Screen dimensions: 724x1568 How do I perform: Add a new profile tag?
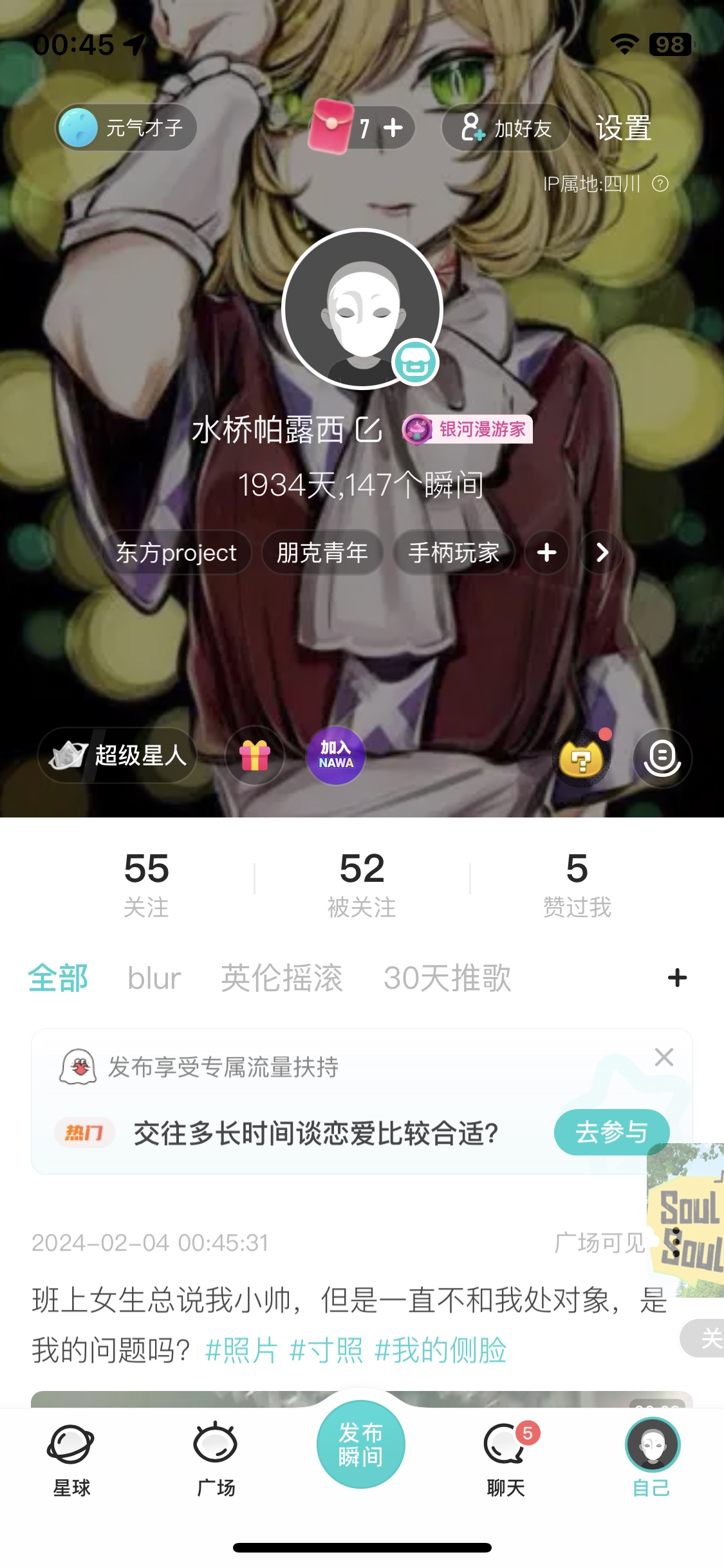click(x=546, y=552)
